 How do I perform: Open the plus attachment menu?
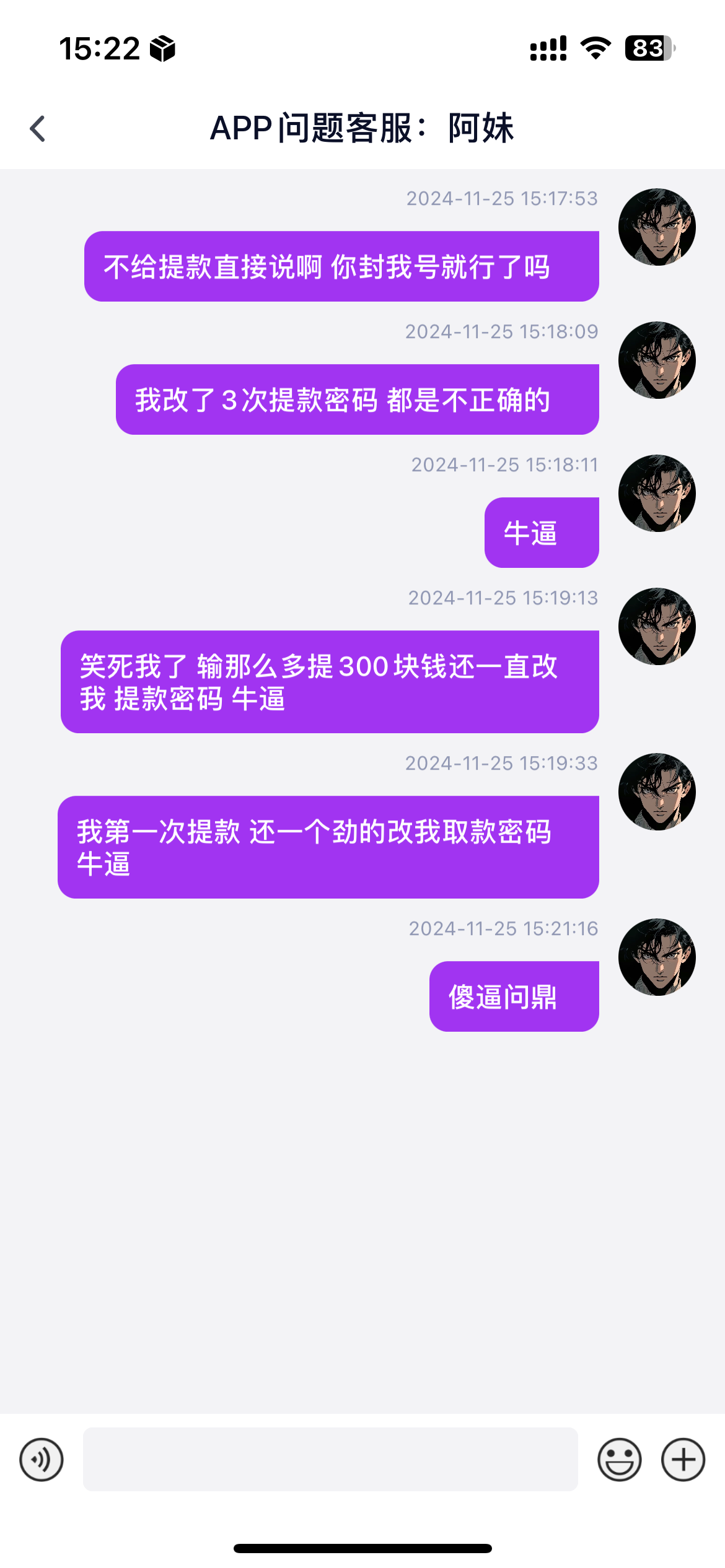coord(683,1460)
